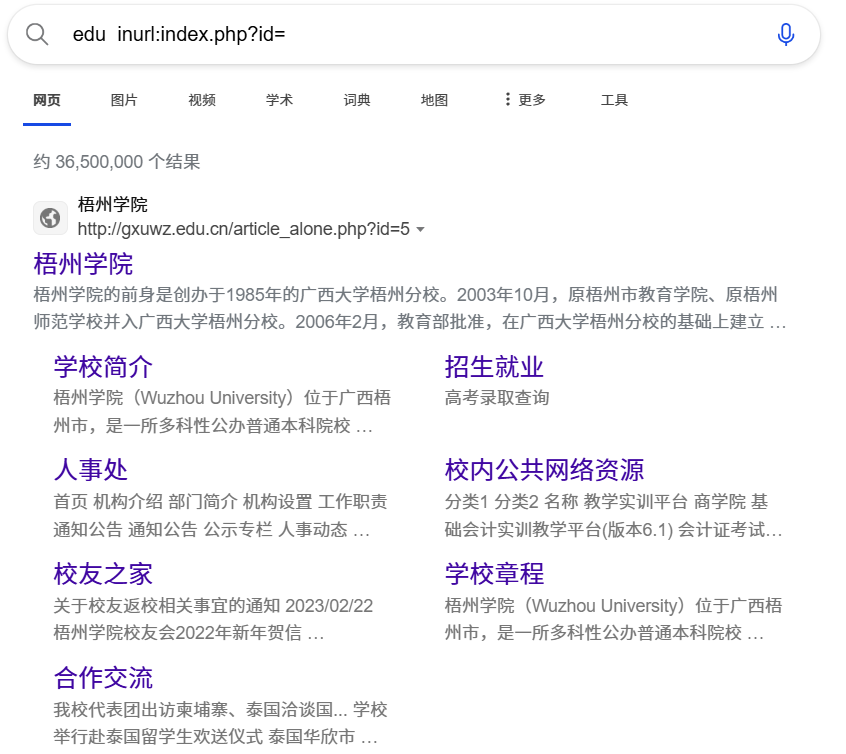Switch to the 地图 tab
Viewport: 846px width, 754px height.
tap(434, 100)
